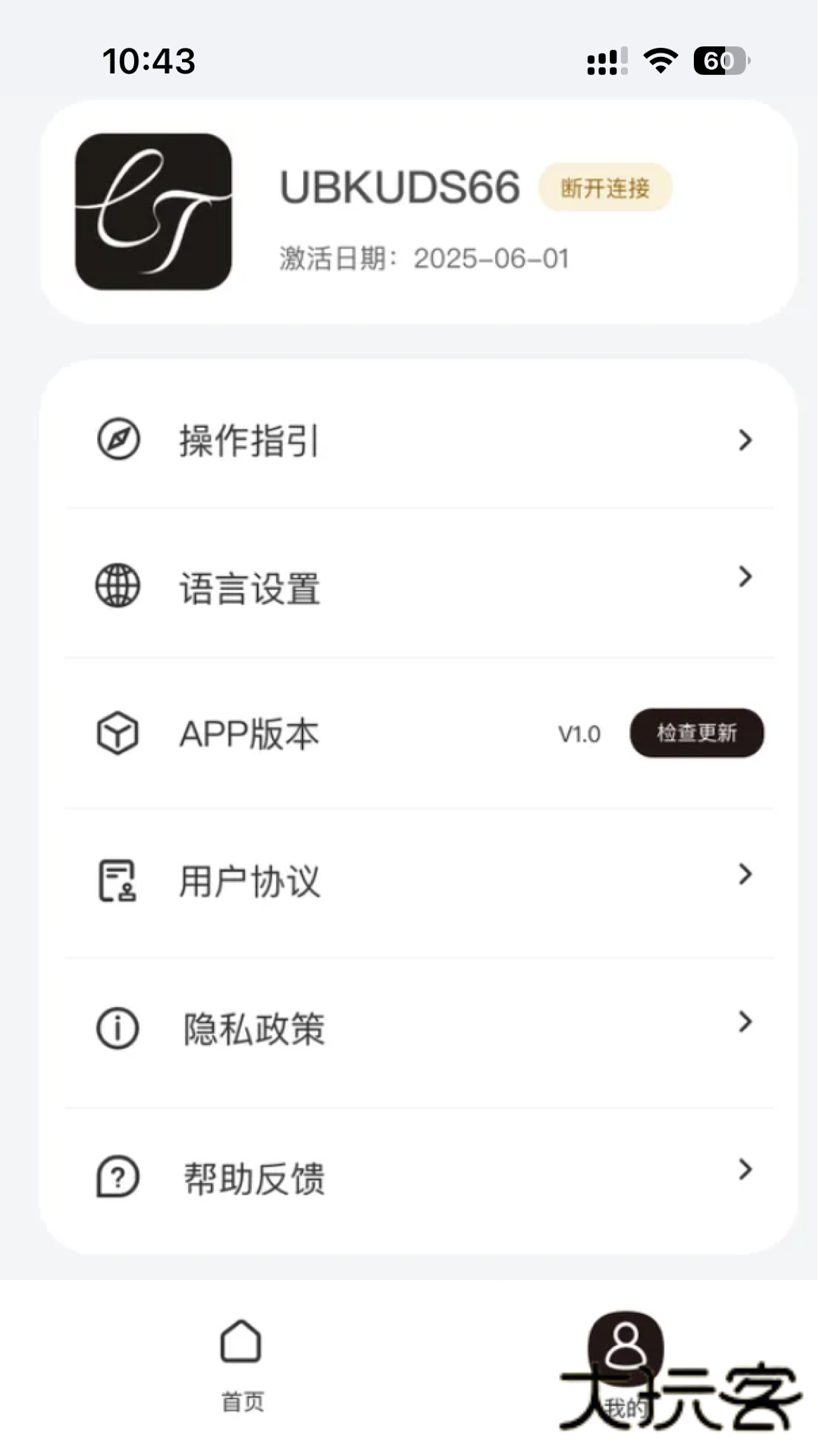
Task: Expand the 操作指引 row chevron
Action: (x=745, y=441)
